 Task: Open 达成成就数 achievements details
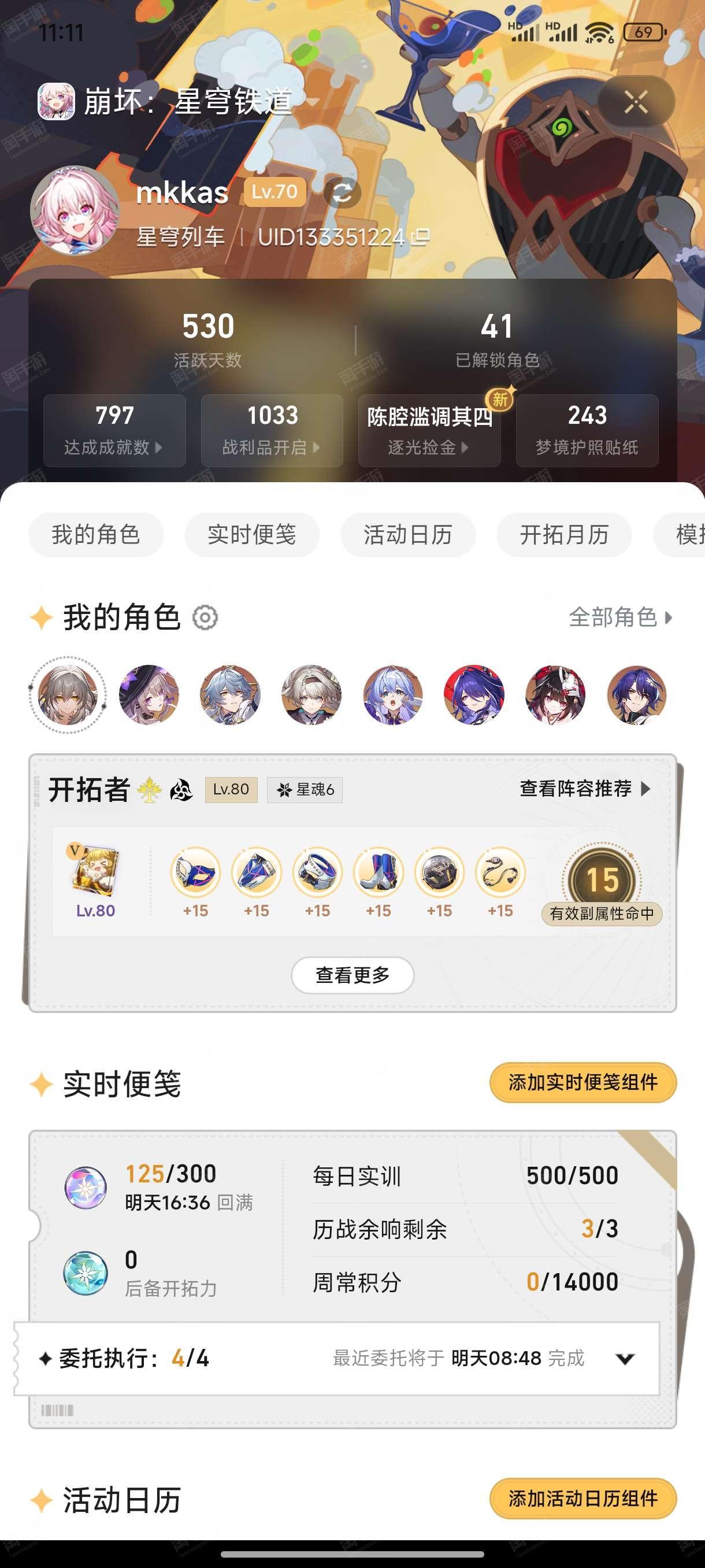point(114,430)
